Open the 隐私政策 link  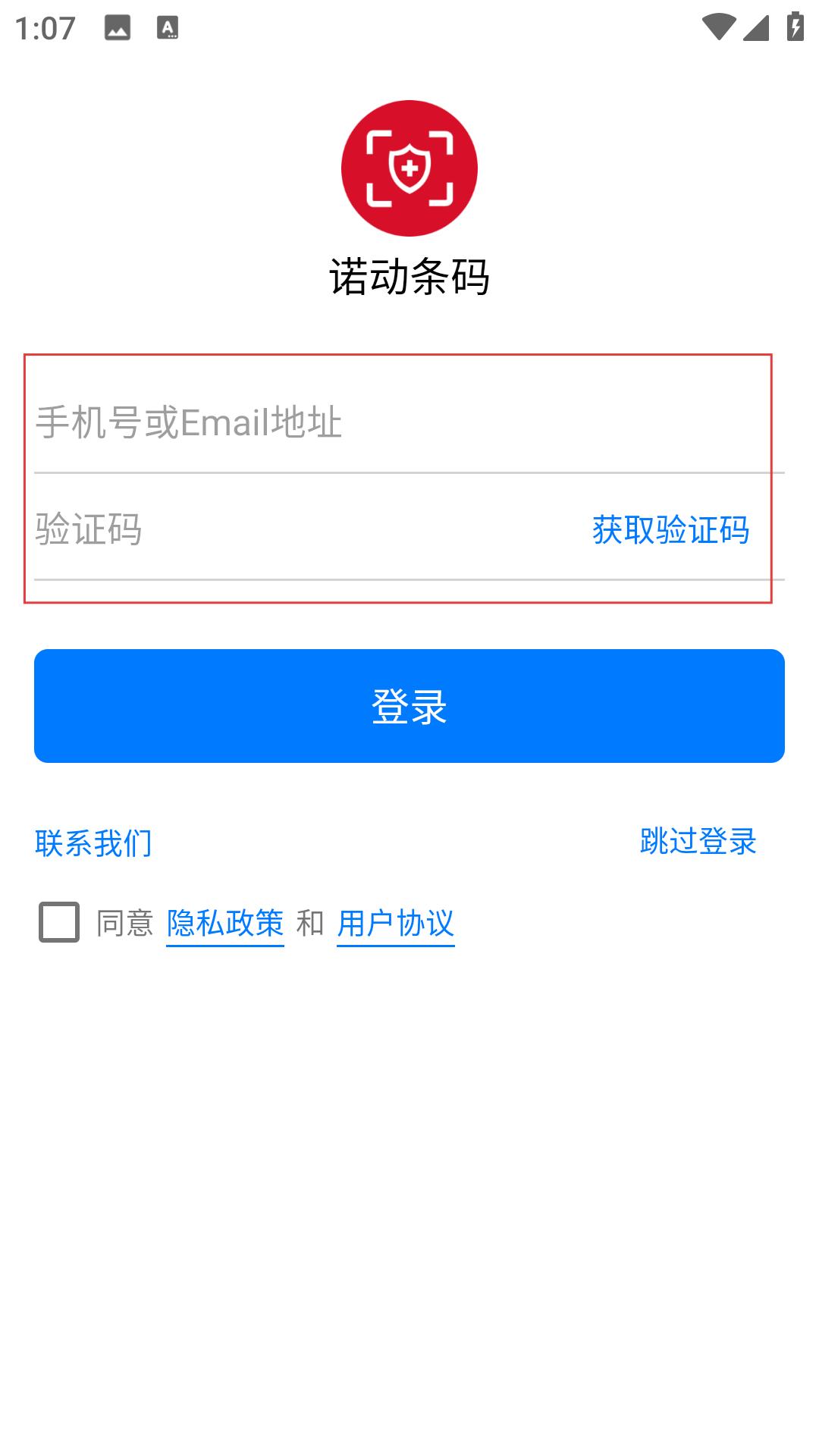225,924
